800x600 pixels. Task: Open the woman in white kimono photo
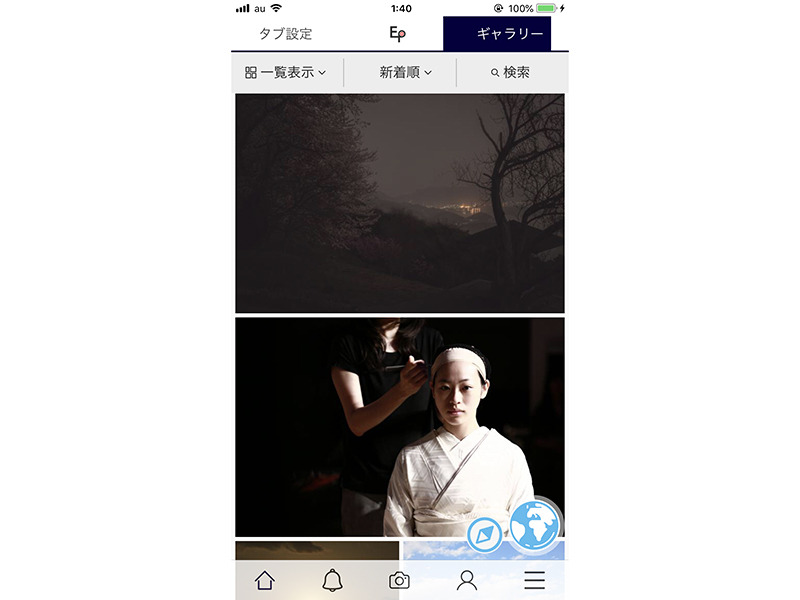[400, 427]
